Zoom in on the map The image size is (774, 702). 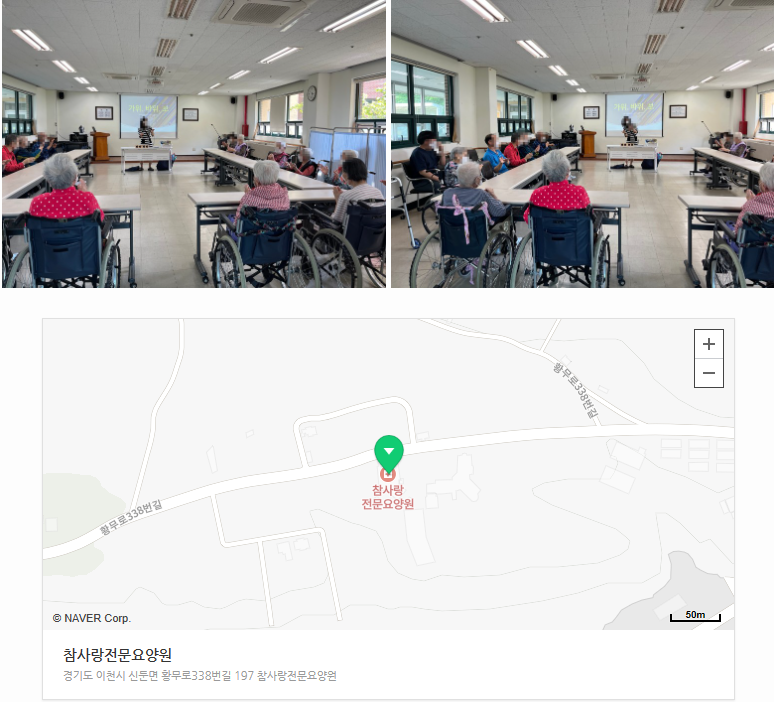click(709, 344)
